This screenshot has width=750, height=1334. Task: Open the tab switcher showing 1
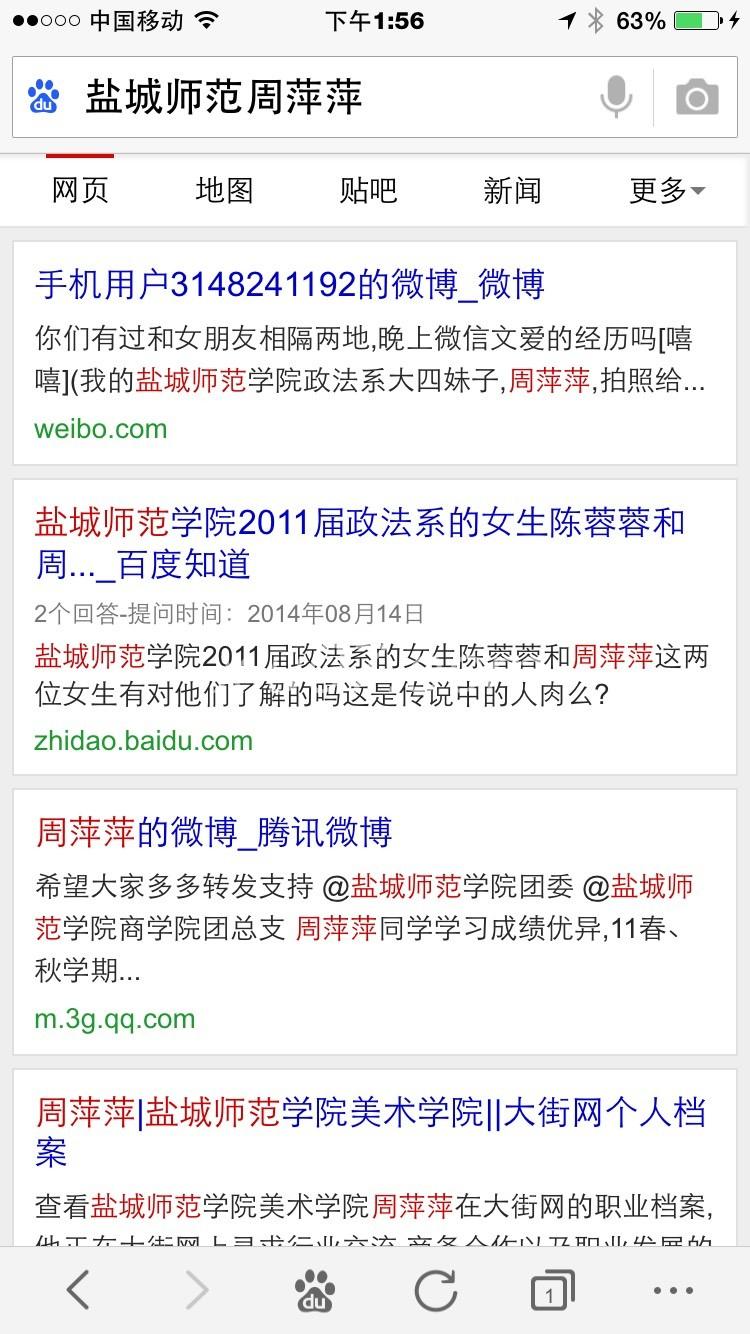552,1290
